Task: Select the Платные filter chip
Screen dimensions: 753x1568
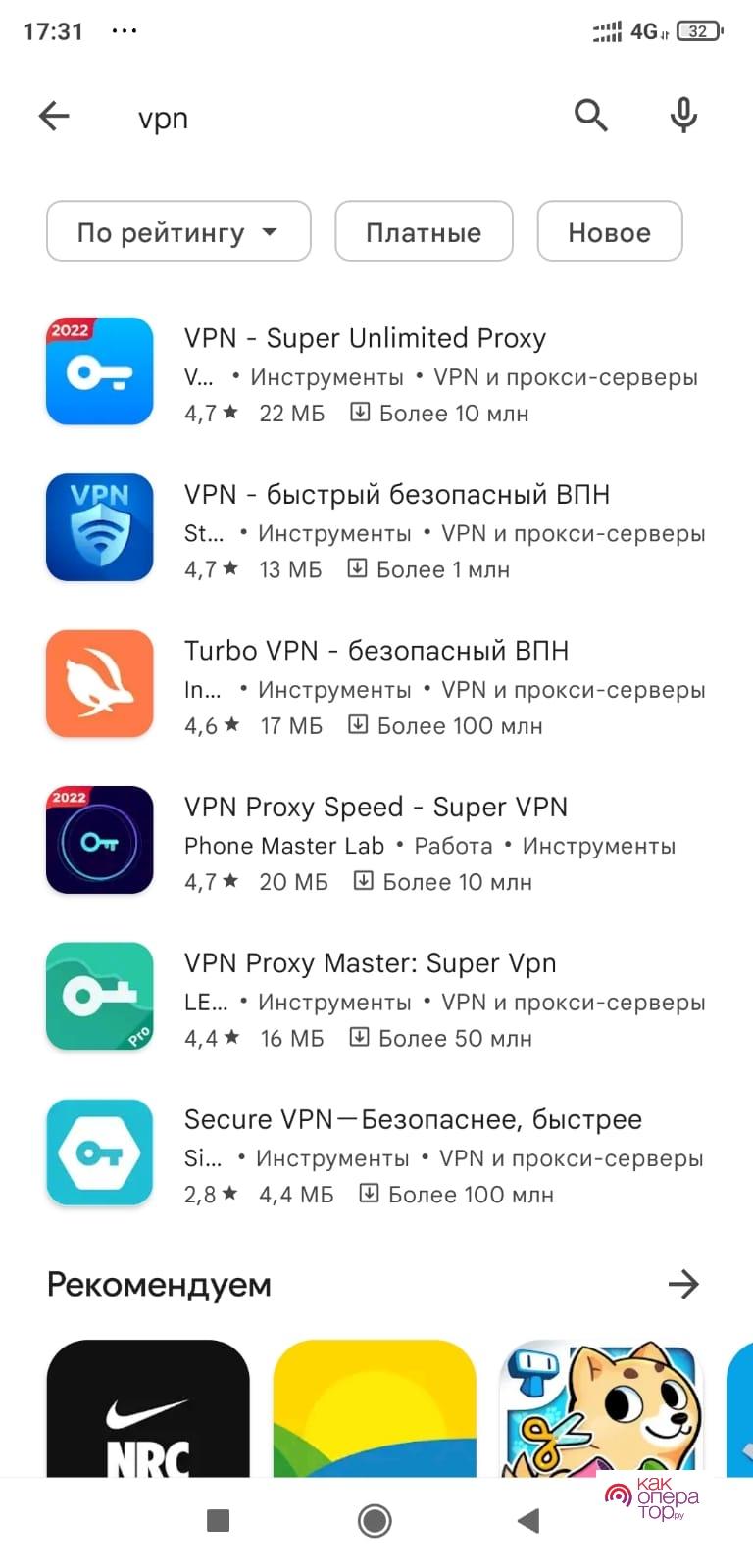Action: (x=424, y=232)
